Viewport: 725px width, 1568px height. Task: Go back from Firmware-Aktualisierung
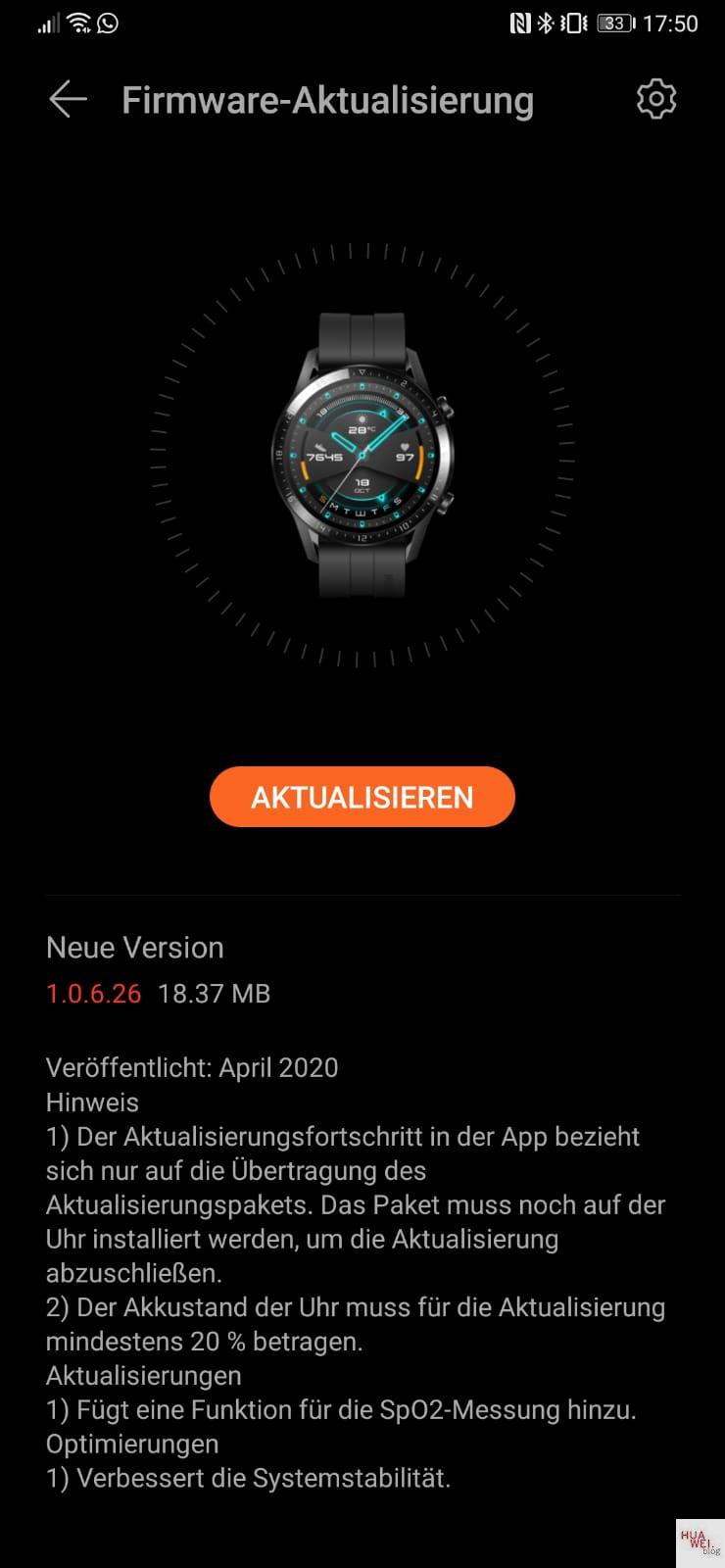pyautogui.click(x=68, y=100)
